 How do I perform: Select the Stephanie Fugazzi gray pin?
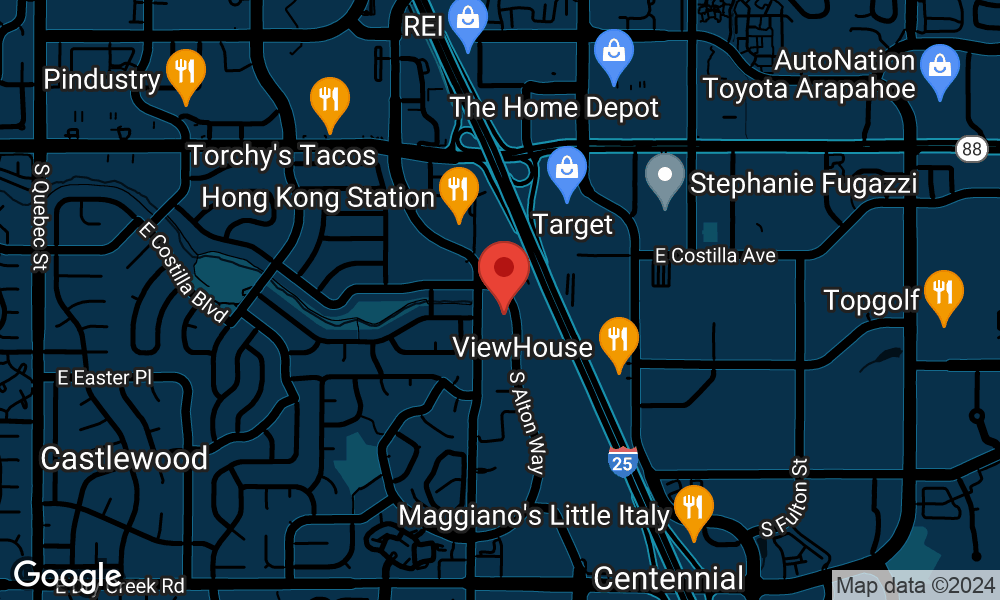(x=664, y=177)
